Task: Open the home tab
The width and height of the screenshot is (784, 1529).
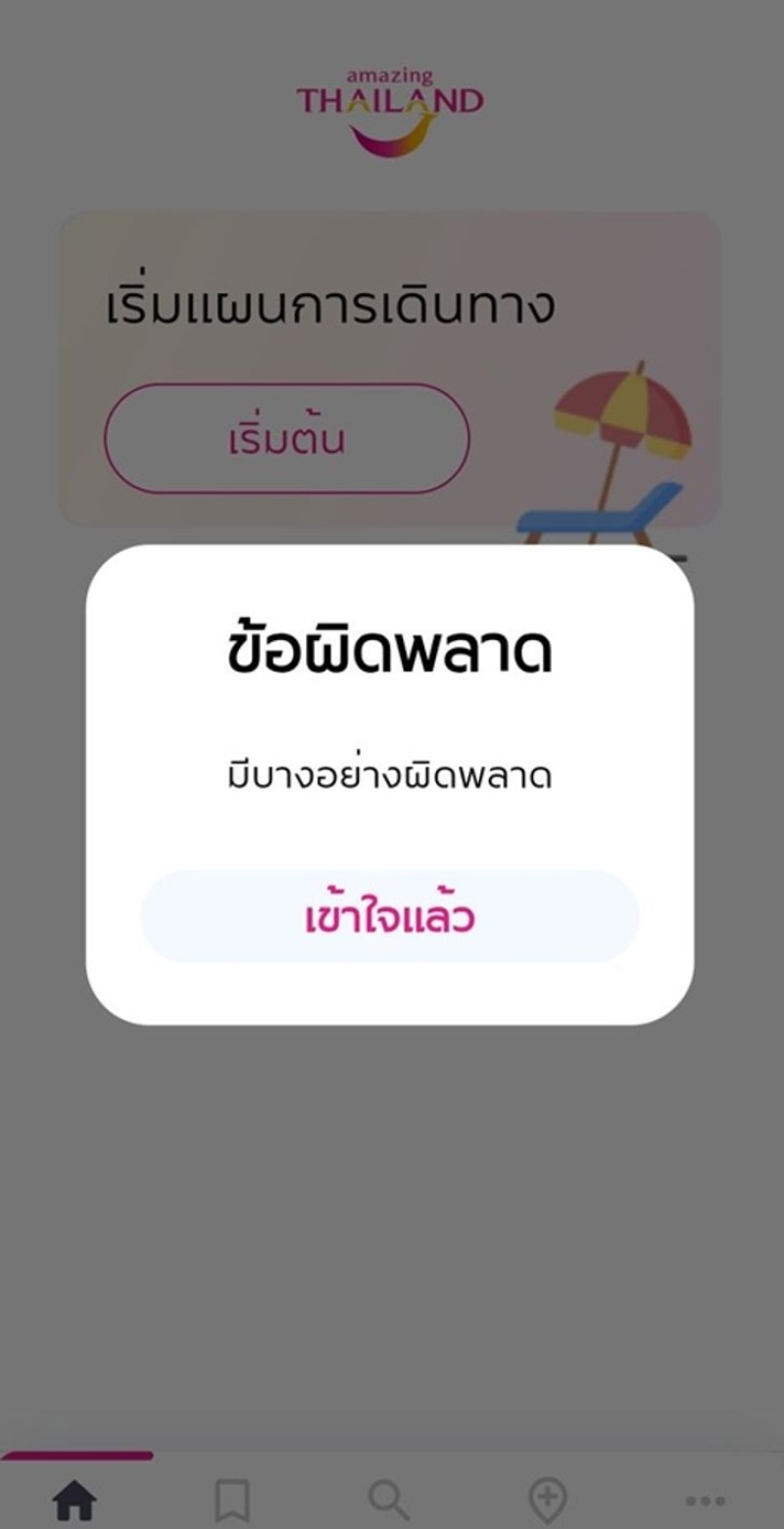Action: pos(75,1500)
